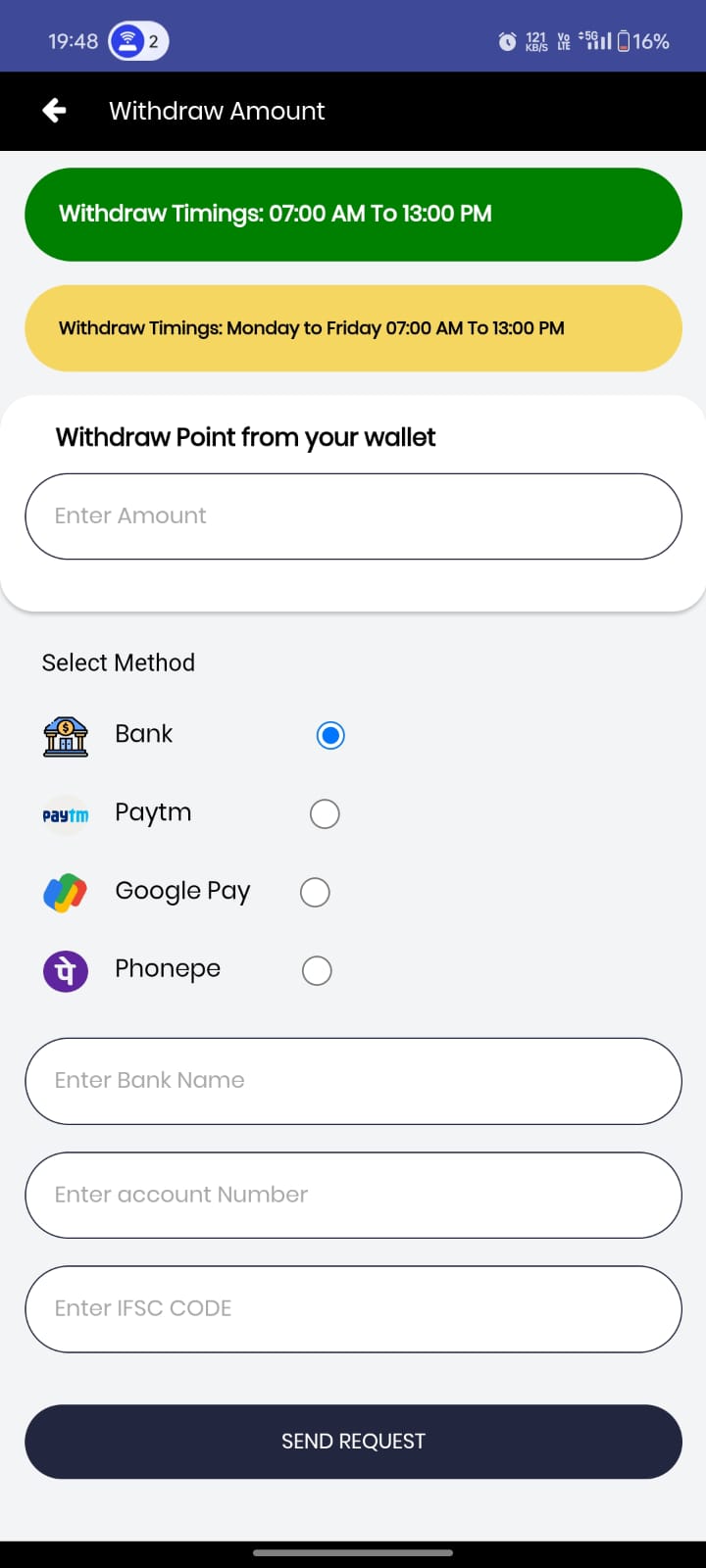Click the Enter account Number field

click(x=353, y=1195)
